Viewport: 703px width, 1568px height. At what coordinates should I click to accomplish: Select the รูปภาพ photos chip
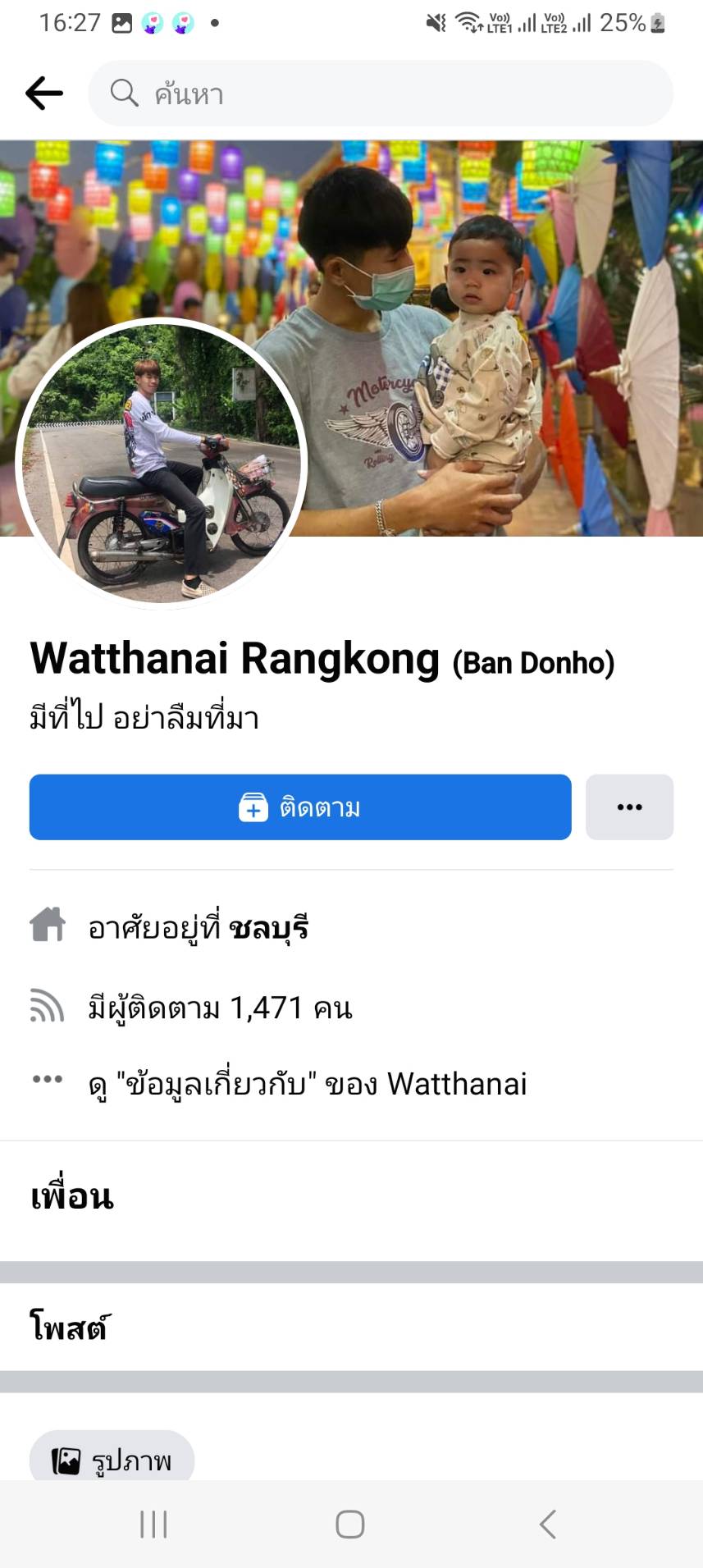112,1460
